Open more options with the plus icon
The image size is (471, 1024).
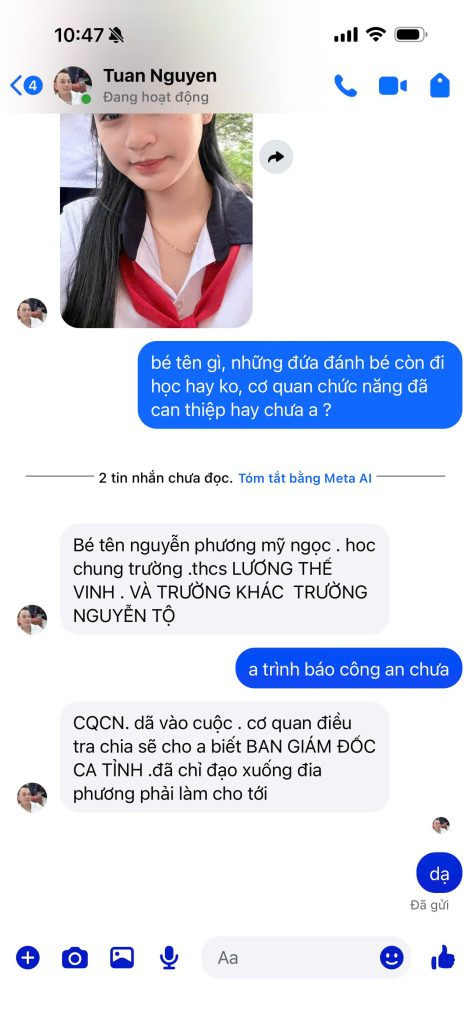(x=27, y=958)
